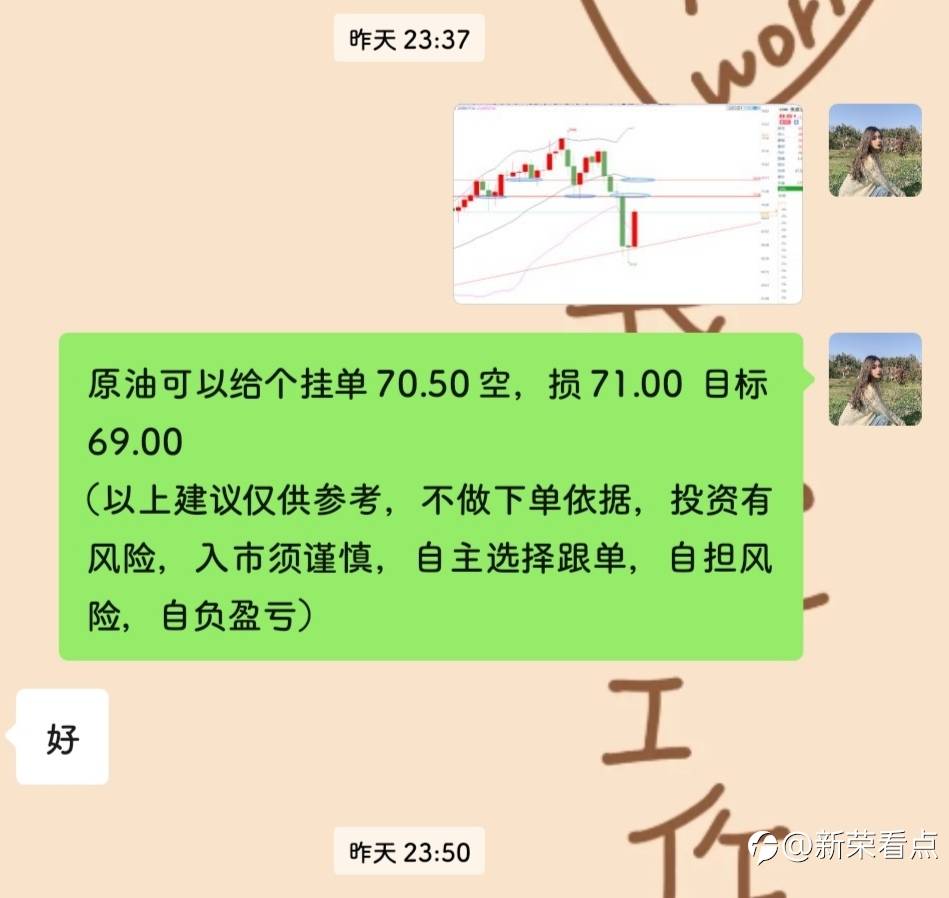The height and width of the screenshot is (898, 949).
Task: Tap the sender avatar beside the chart image
Action: click(875, 150)
